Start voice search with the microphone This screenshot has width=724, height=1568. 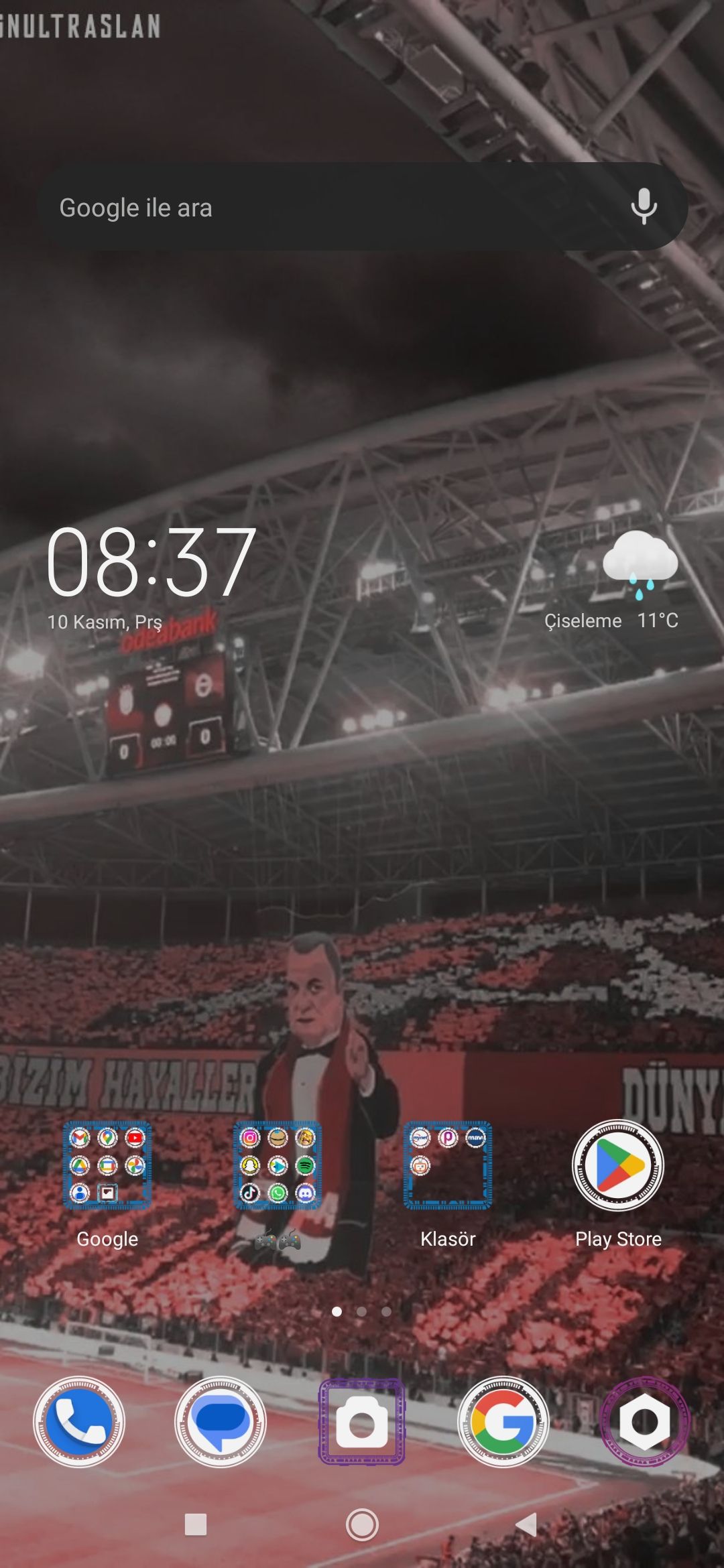(644, 207)
